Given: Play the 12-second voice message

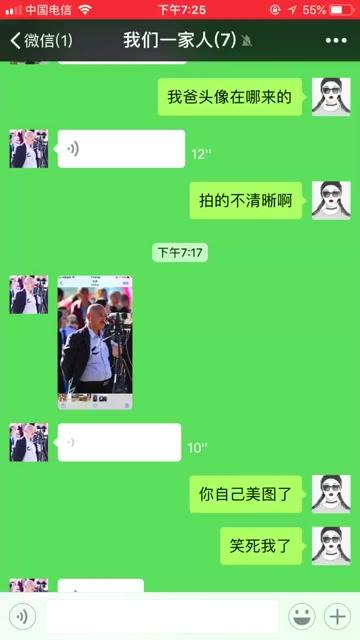Looking at the screenshot, I should pyautogui.click(x=121, y=149).
